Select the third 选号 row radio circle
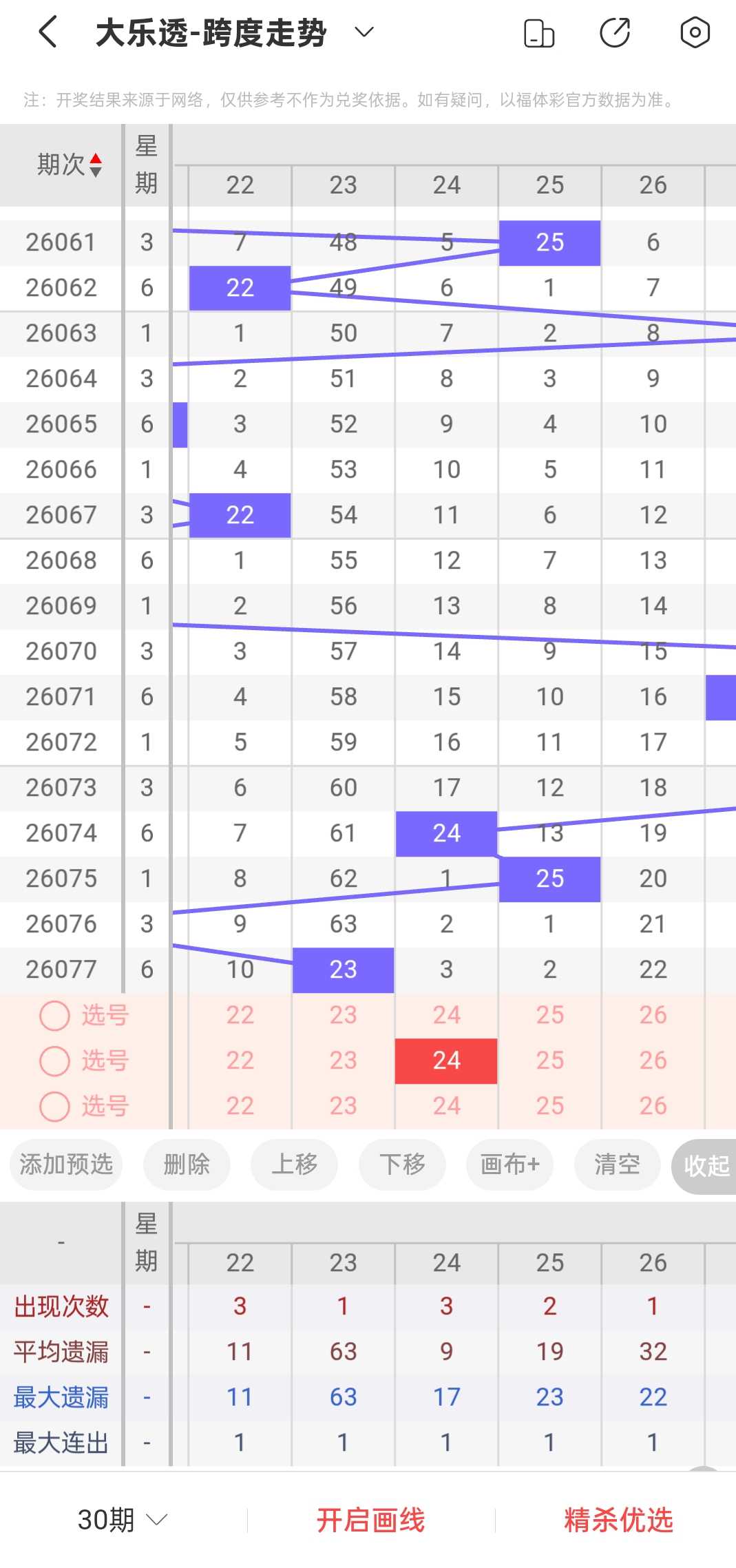The image size is (736, 1568). pos(54,1106)
